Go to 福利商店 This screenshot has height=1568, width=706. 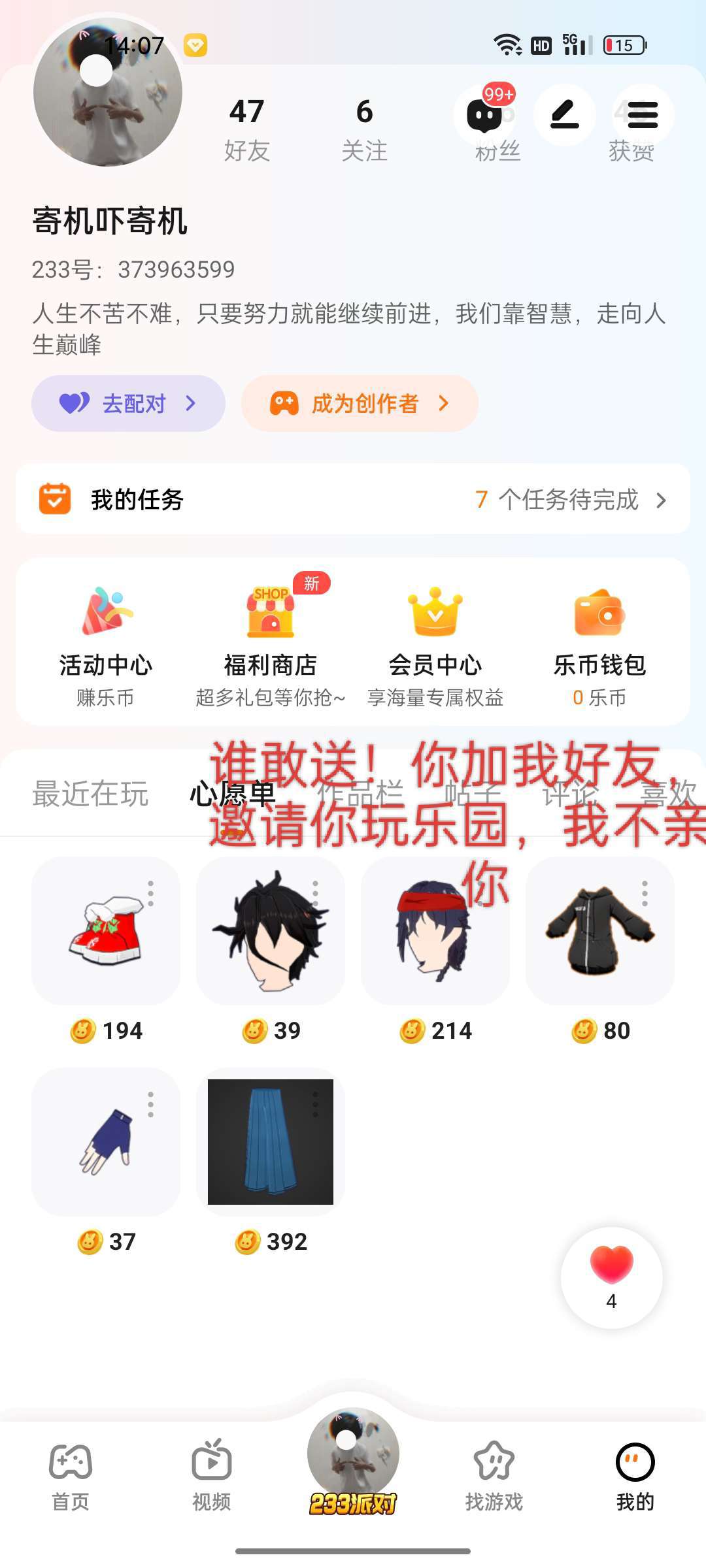[x=271, y=644]
